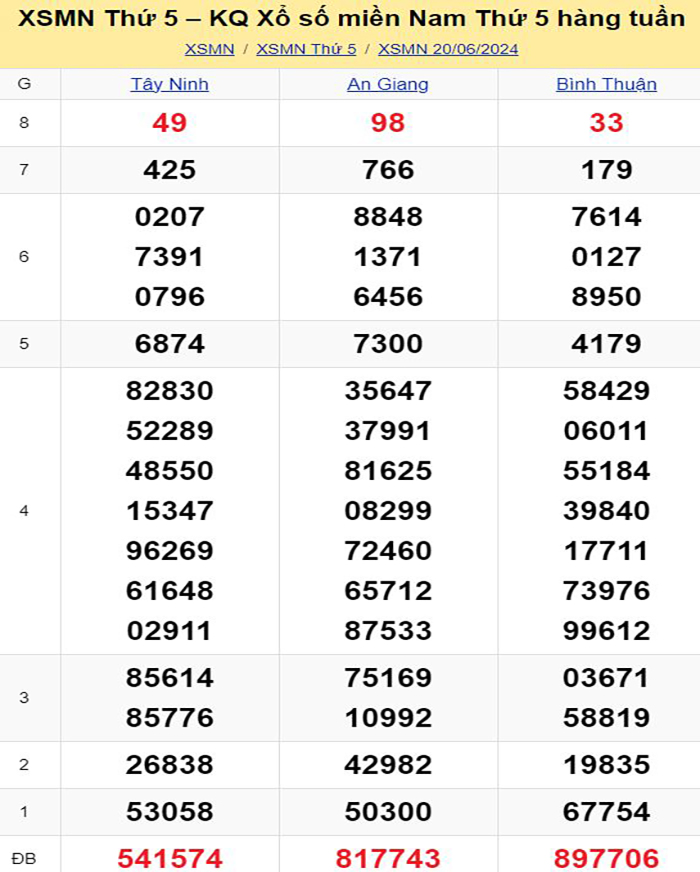Viewport: 700px width, 872px height.
Task: Open the XSMN Thứ 5 breadcrumb link
Action: [306, 49]
